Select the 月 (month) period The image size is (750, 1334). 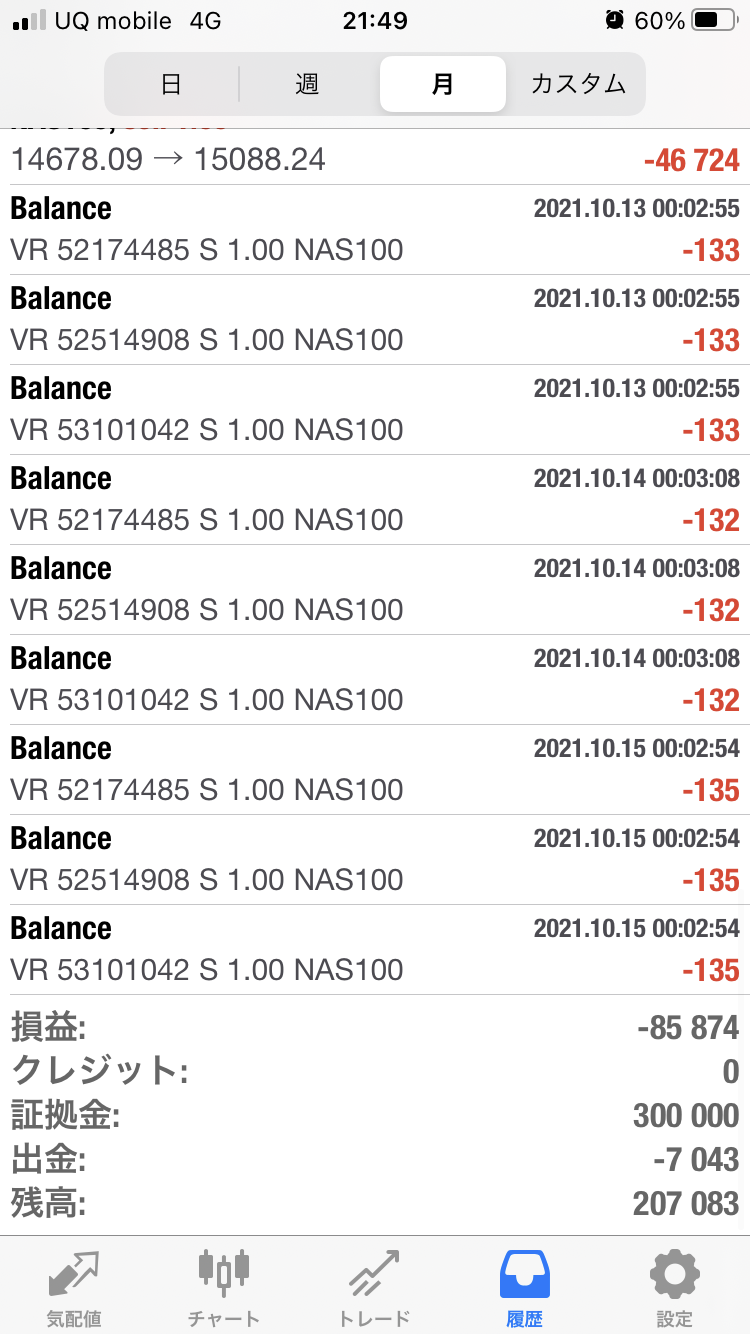pyautogui.click(x=442, y=84)
